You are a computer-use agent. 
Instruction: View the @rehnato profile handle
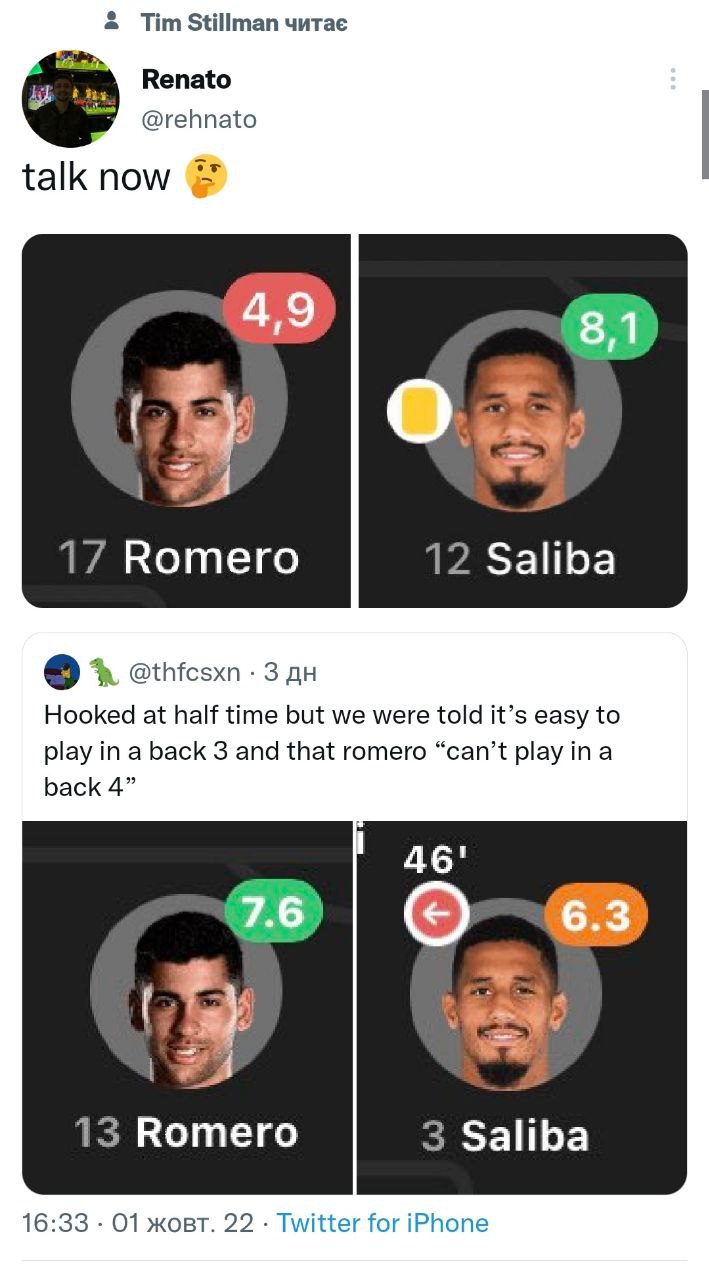(199, 120)
